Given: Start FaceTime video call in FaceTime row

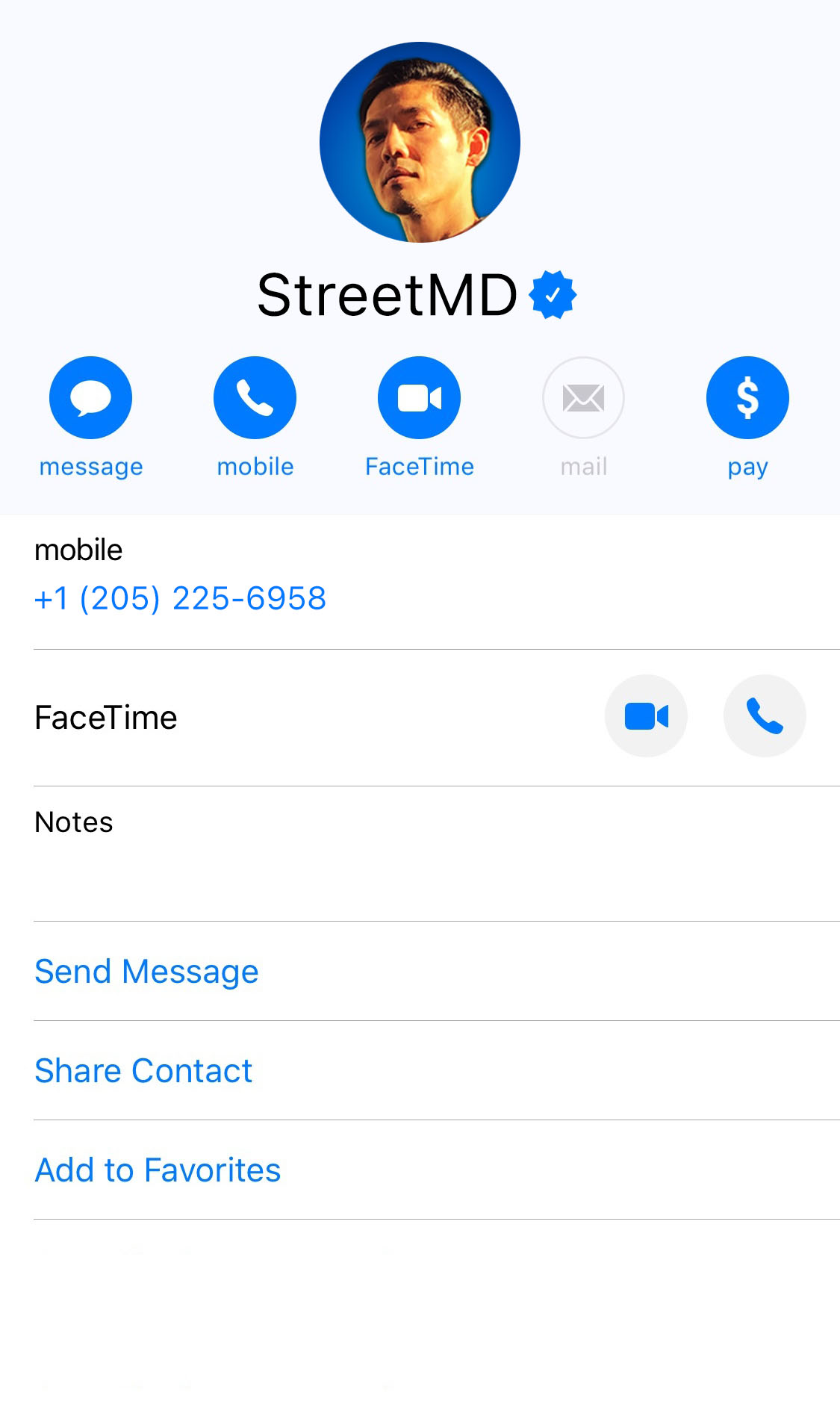Looking at the screenshot, I should 646,716.
